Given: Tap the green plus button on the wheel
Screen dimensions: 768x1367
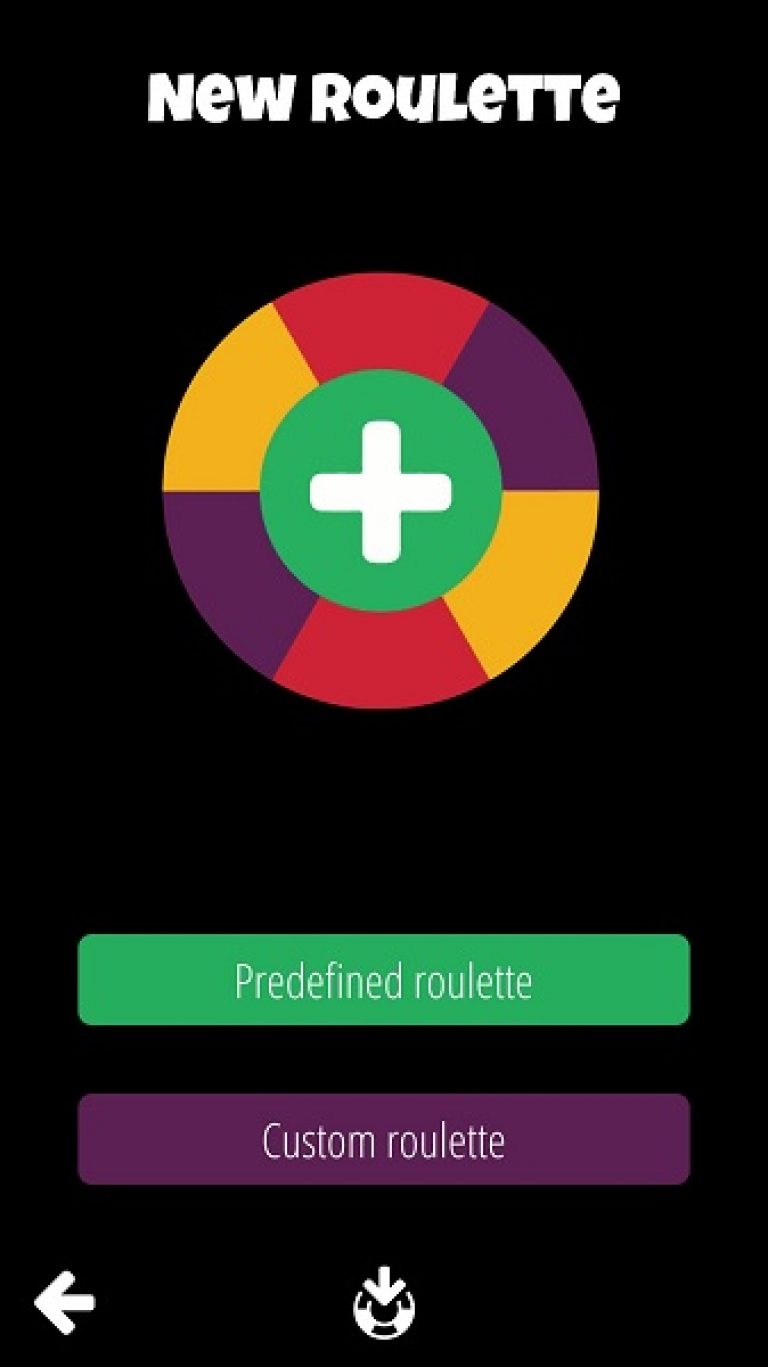Looking at the screenshot, I should click(x=381, y=491).
